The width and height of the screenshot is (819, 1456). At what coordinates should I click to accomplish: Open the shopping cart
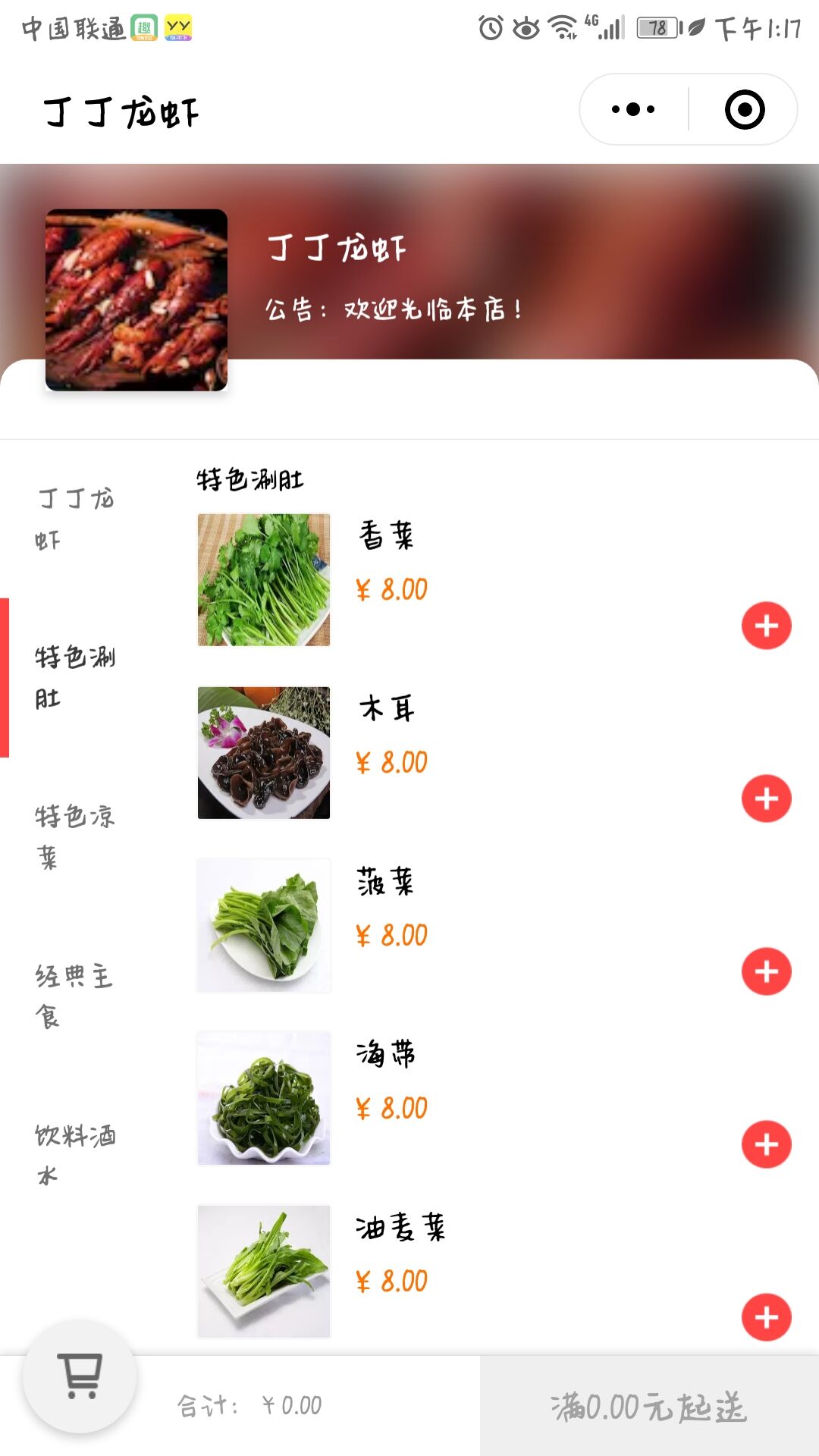80,1376
